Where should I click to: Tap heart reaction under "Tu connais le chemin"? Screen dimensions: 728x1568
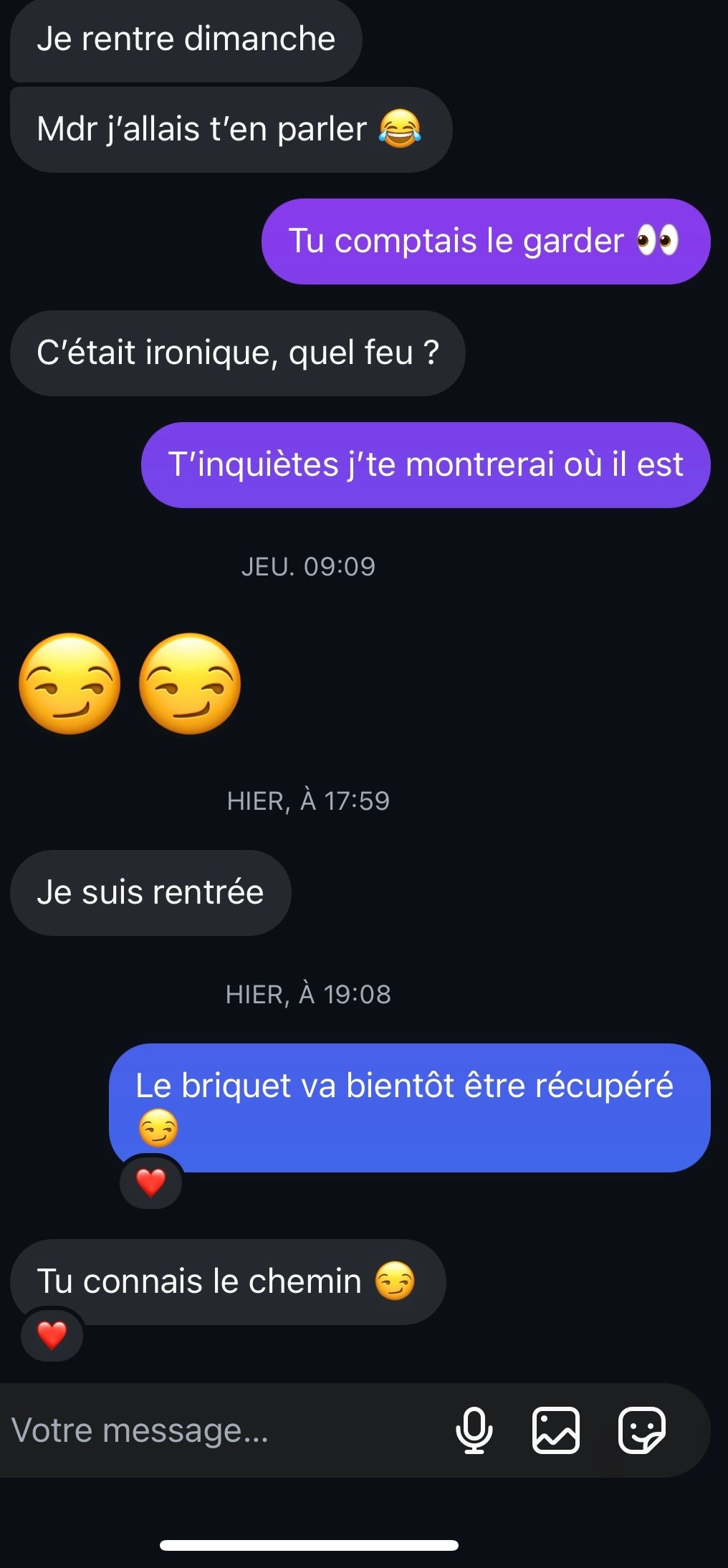[52, 1335]
